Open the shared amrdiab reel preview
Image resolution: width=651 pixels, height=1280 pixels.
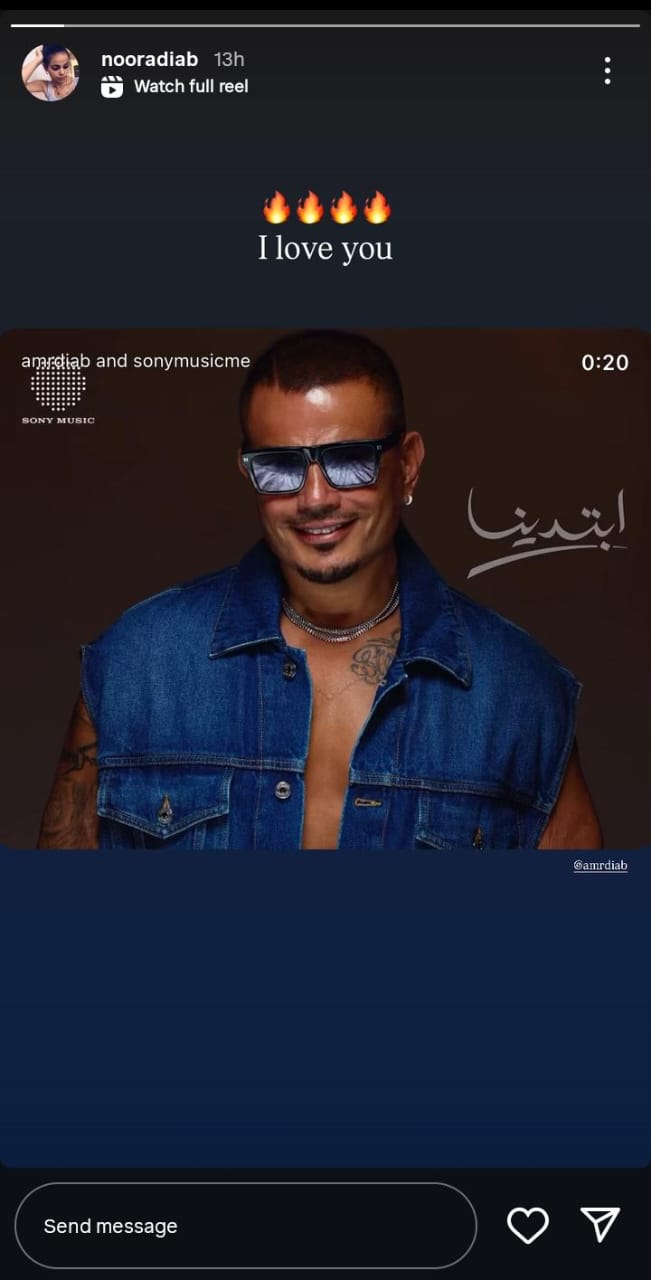(325, 590)
